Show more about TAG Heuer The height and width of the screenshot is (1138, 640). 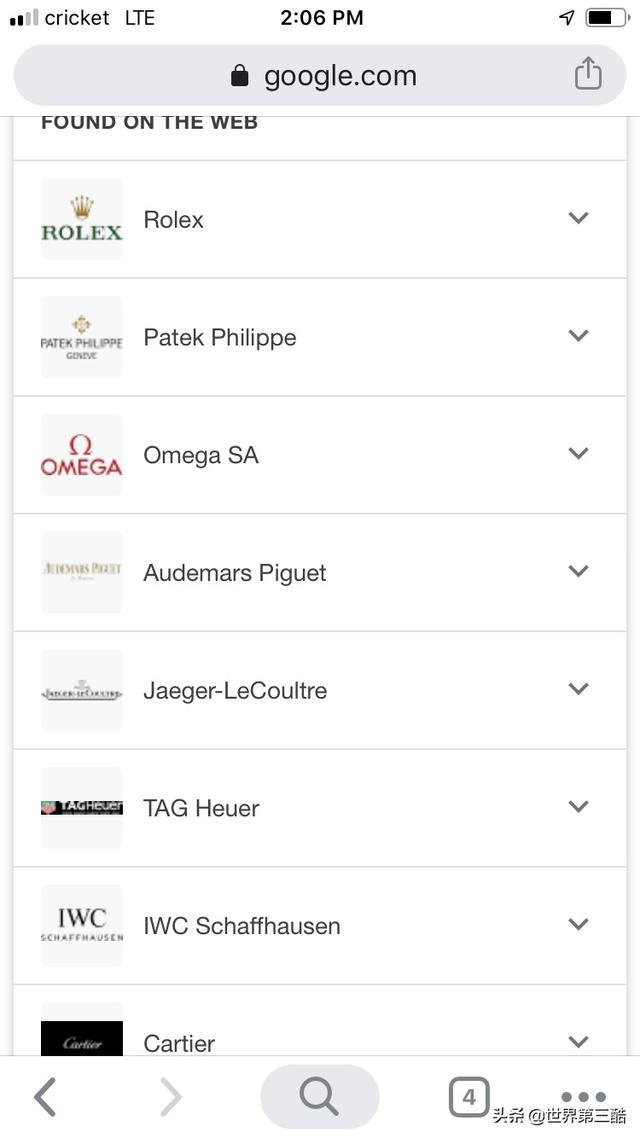319,808
